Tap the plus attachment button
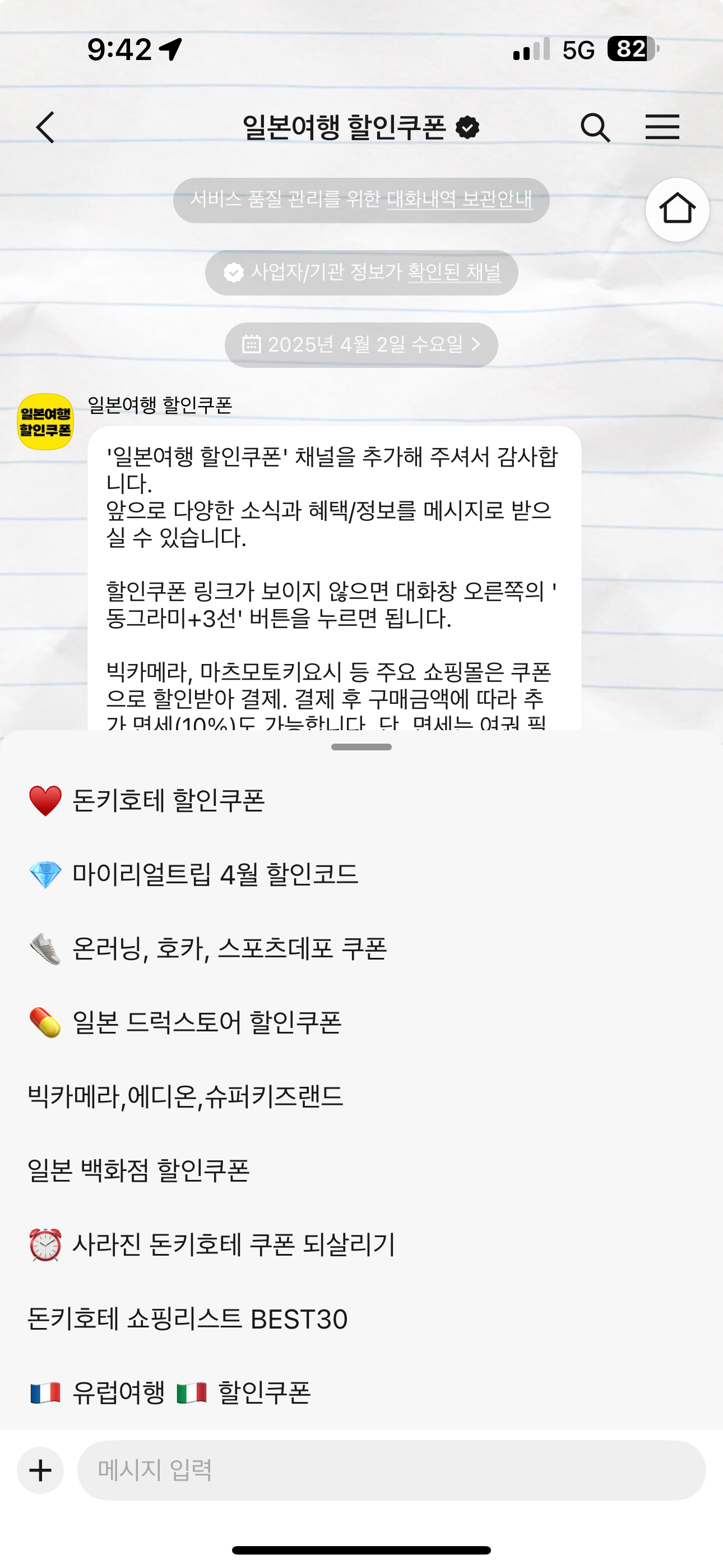This screenshot has height=1568, width=723. 40,1470
